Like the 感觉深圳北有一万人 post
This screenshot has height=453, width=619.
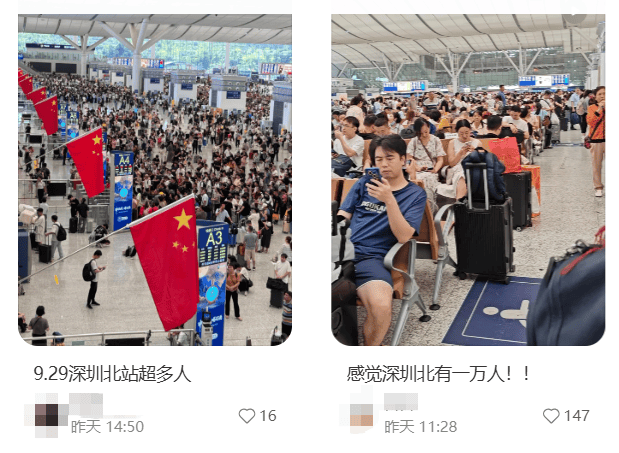point(552,416)
